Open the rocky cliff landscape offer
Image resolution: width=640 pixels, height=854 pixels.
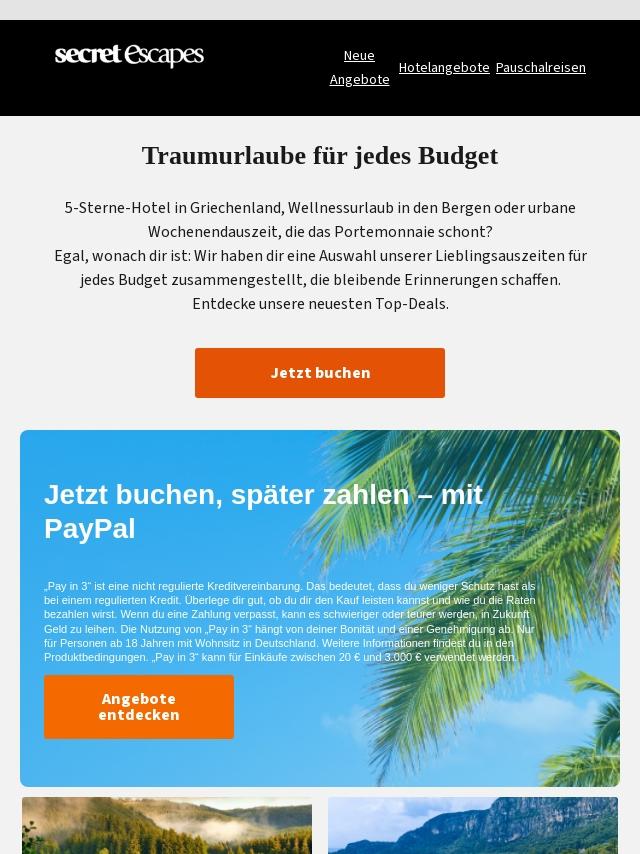[473, 826]
